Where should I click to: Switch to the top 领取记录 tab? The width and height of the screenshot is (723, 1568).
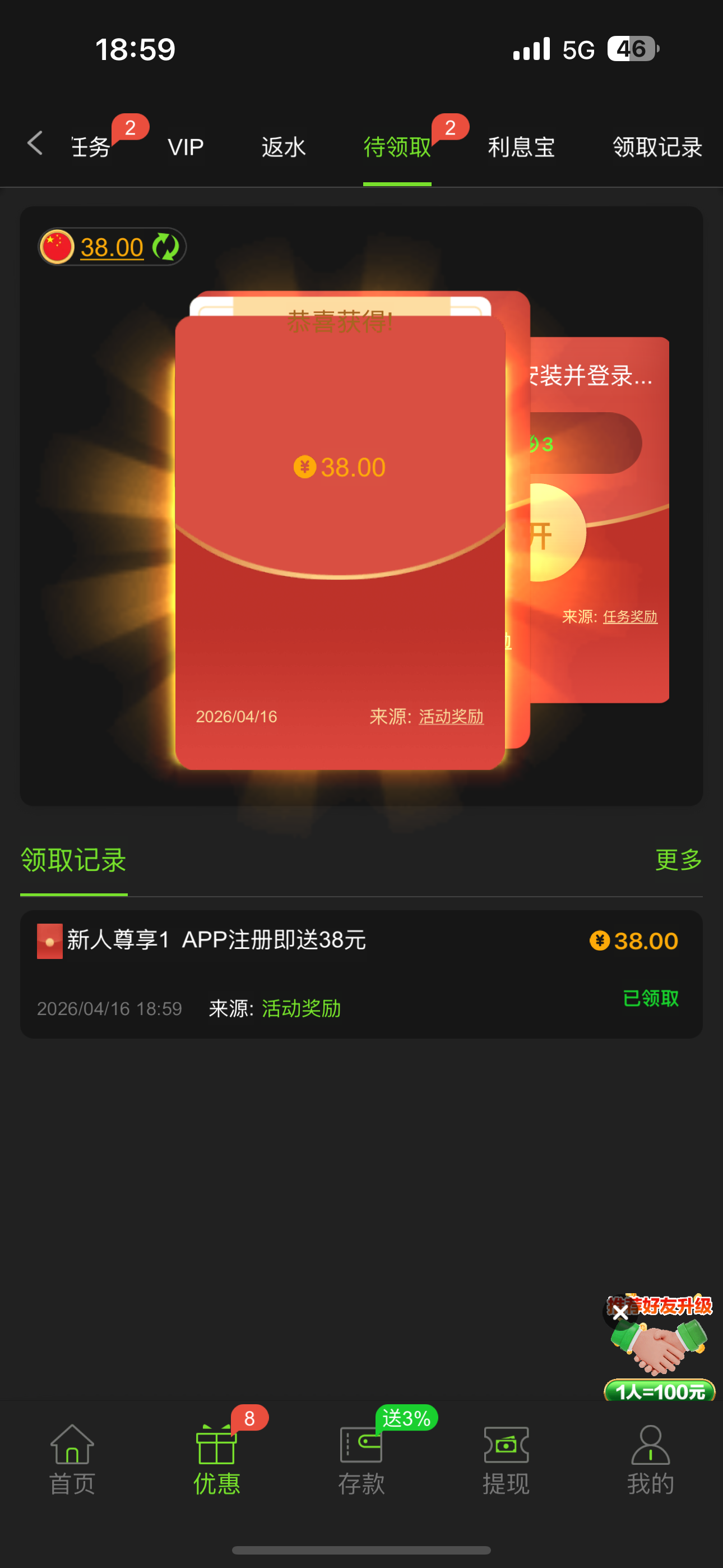pyautogui.click(x=657, y=147)
